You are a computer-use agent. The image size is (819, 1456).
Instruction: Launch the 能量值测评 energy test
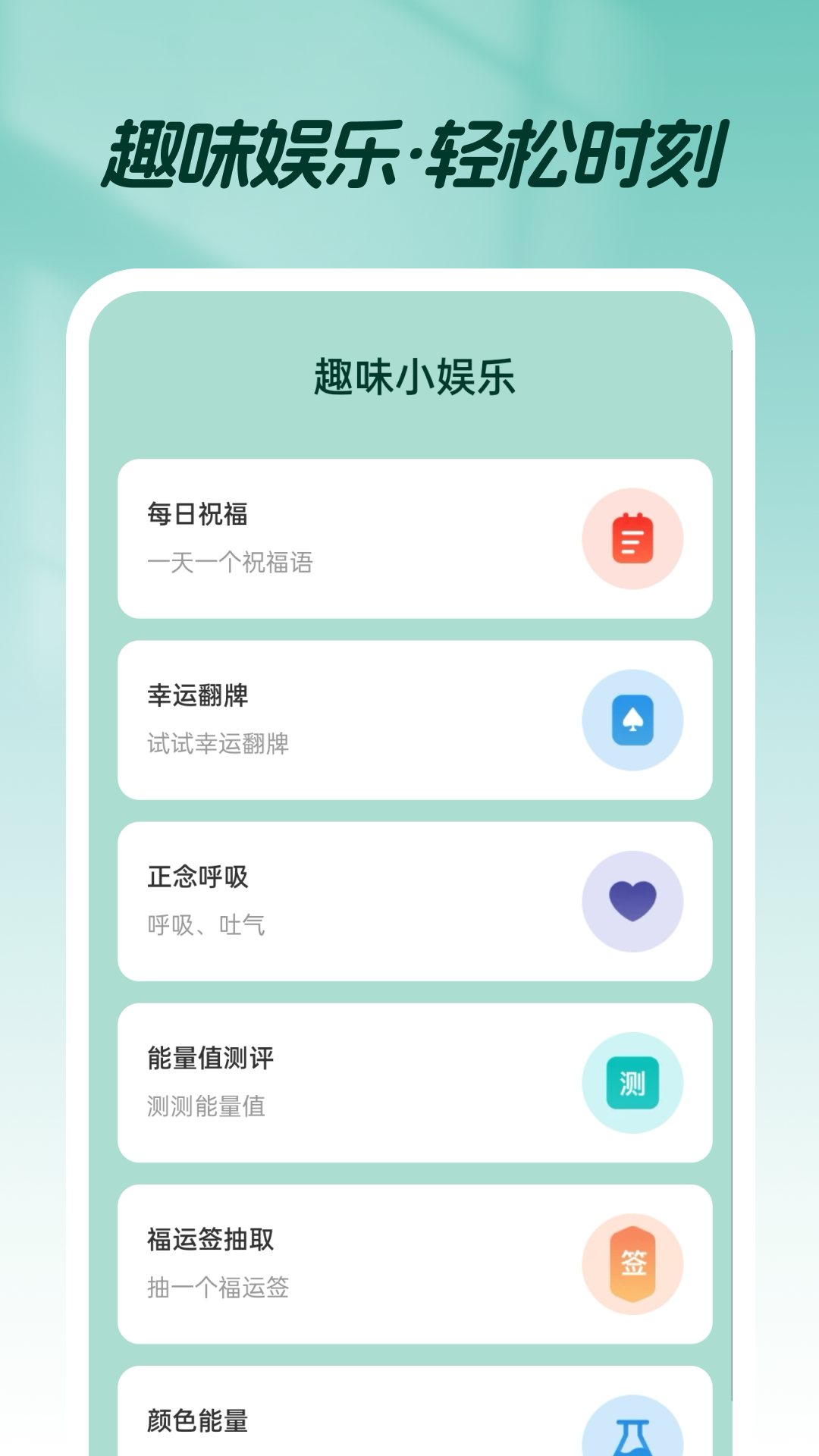pos(414,1083)
